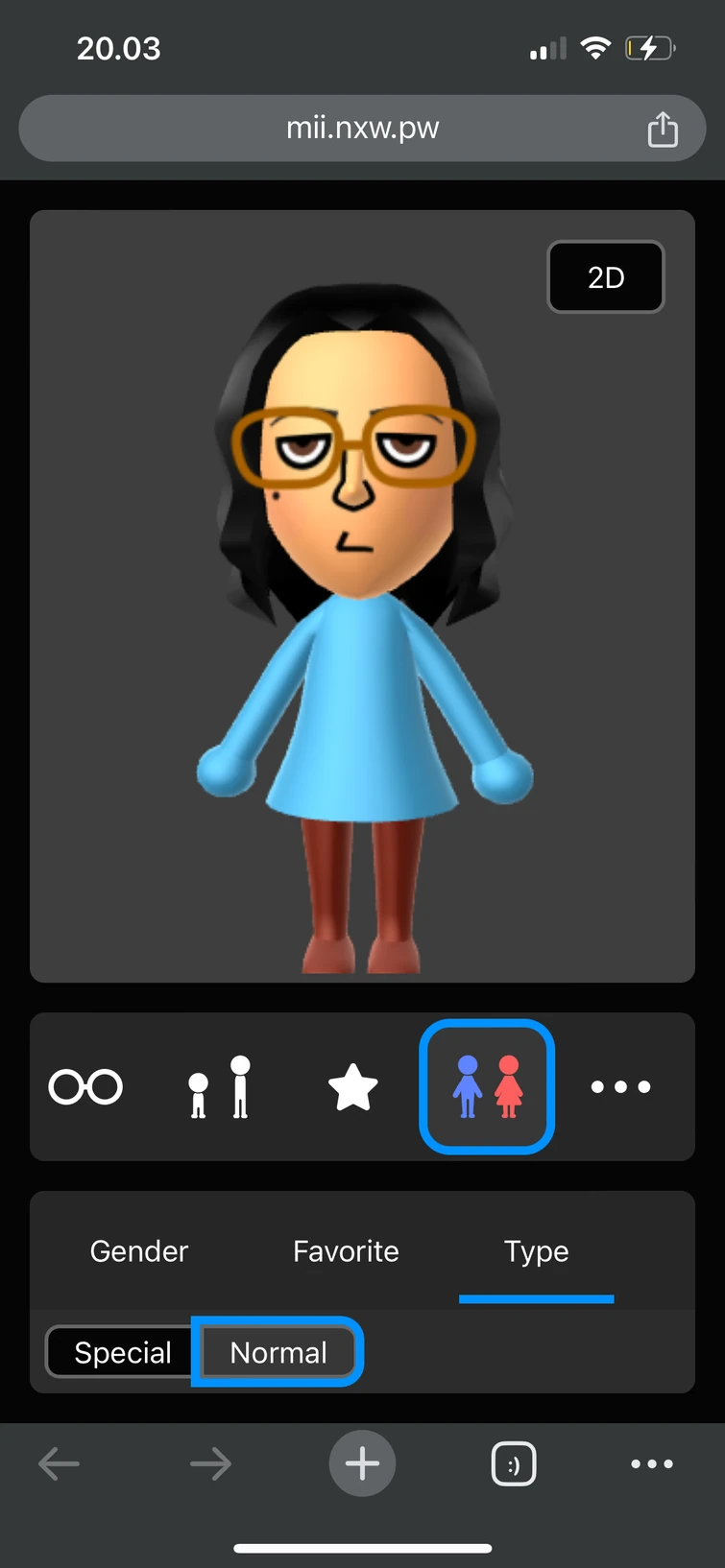Choose the Normal Mii type
This screenshot has width=725, height=1568.
pyautogui.click(x=278, y=1352)
